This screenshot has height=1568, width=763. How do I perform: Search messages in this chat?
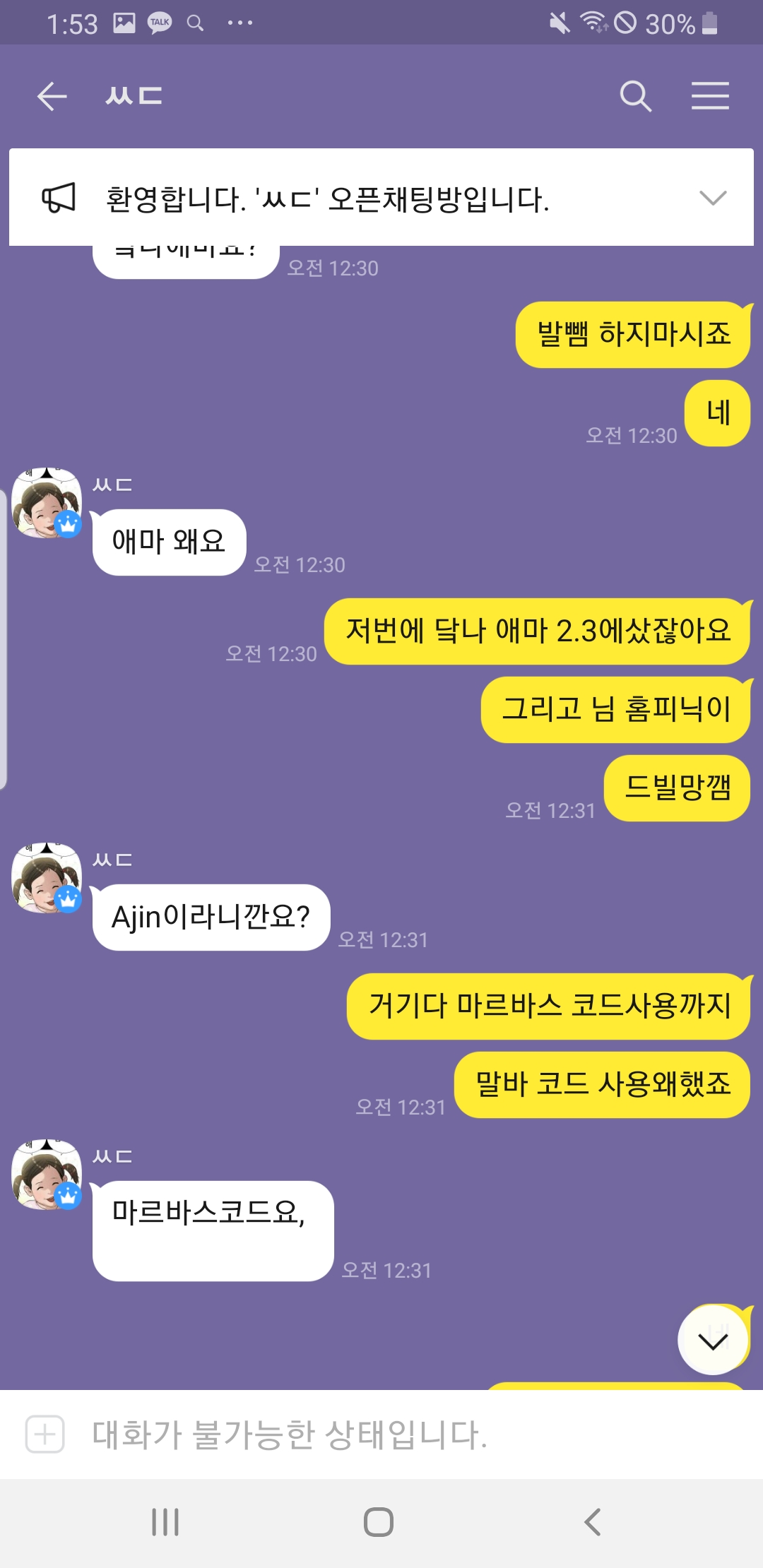coord(635,96)
